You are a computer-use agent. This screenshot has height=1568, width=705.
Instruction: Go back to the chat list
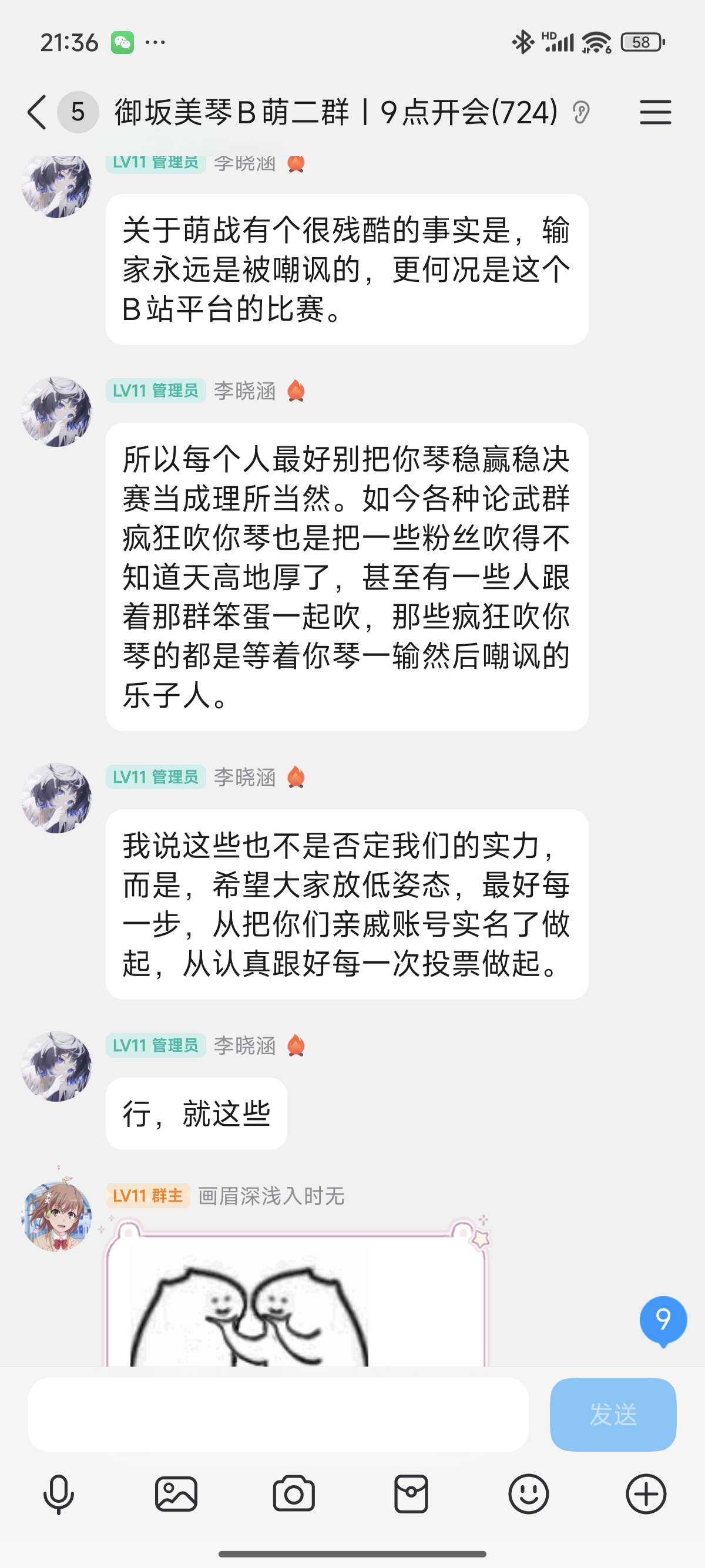point(37,112)
